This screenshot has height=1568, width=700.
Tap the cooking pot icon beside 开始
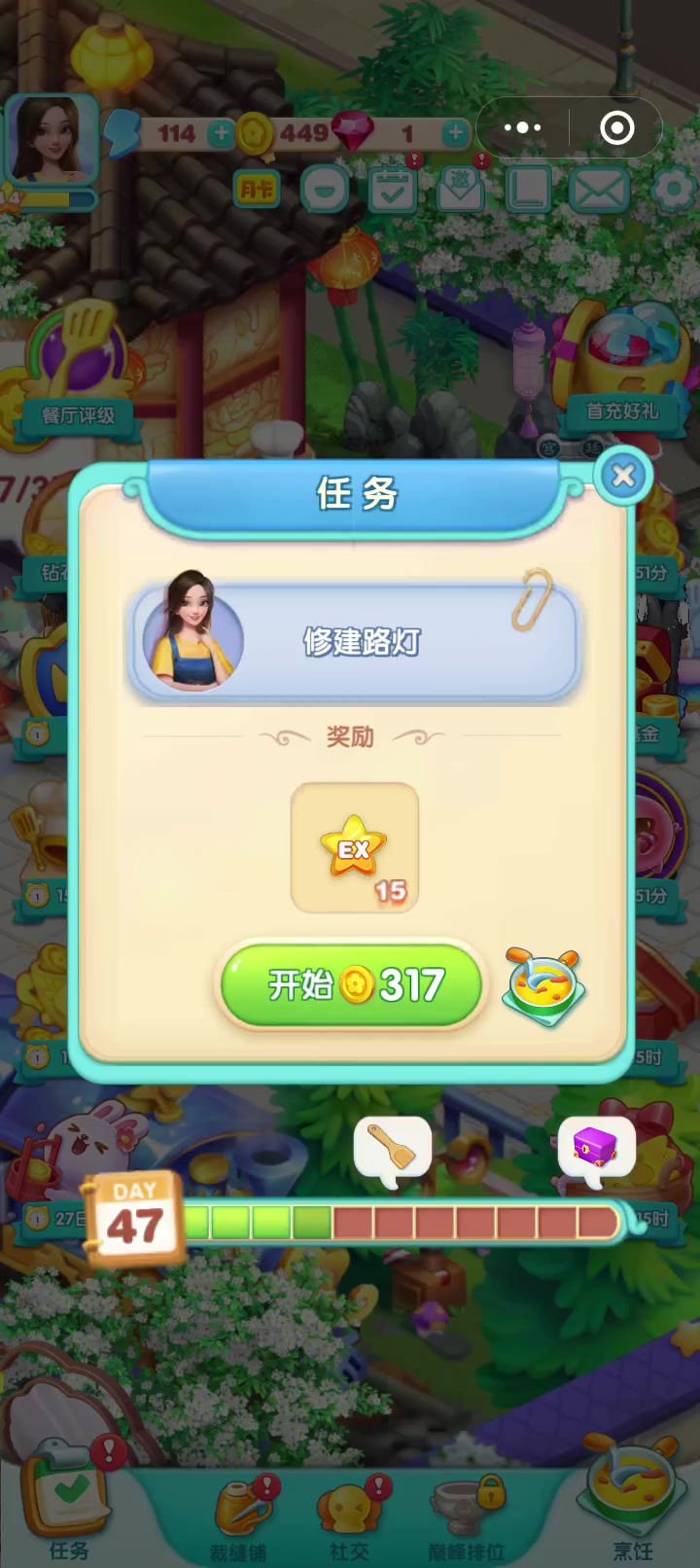pos(544,986)
